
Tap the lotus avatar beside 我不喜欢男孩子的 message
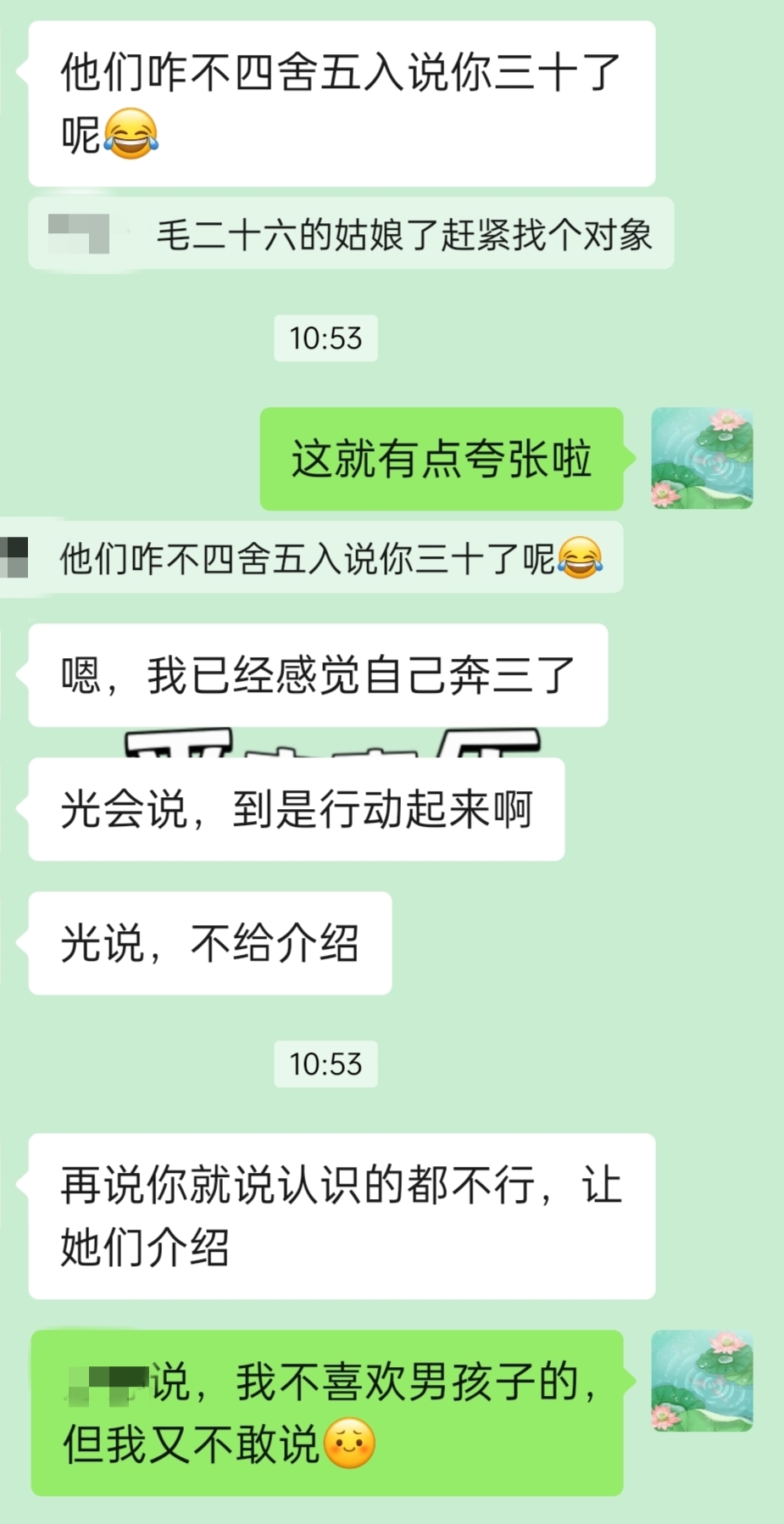coord(702,1381)
